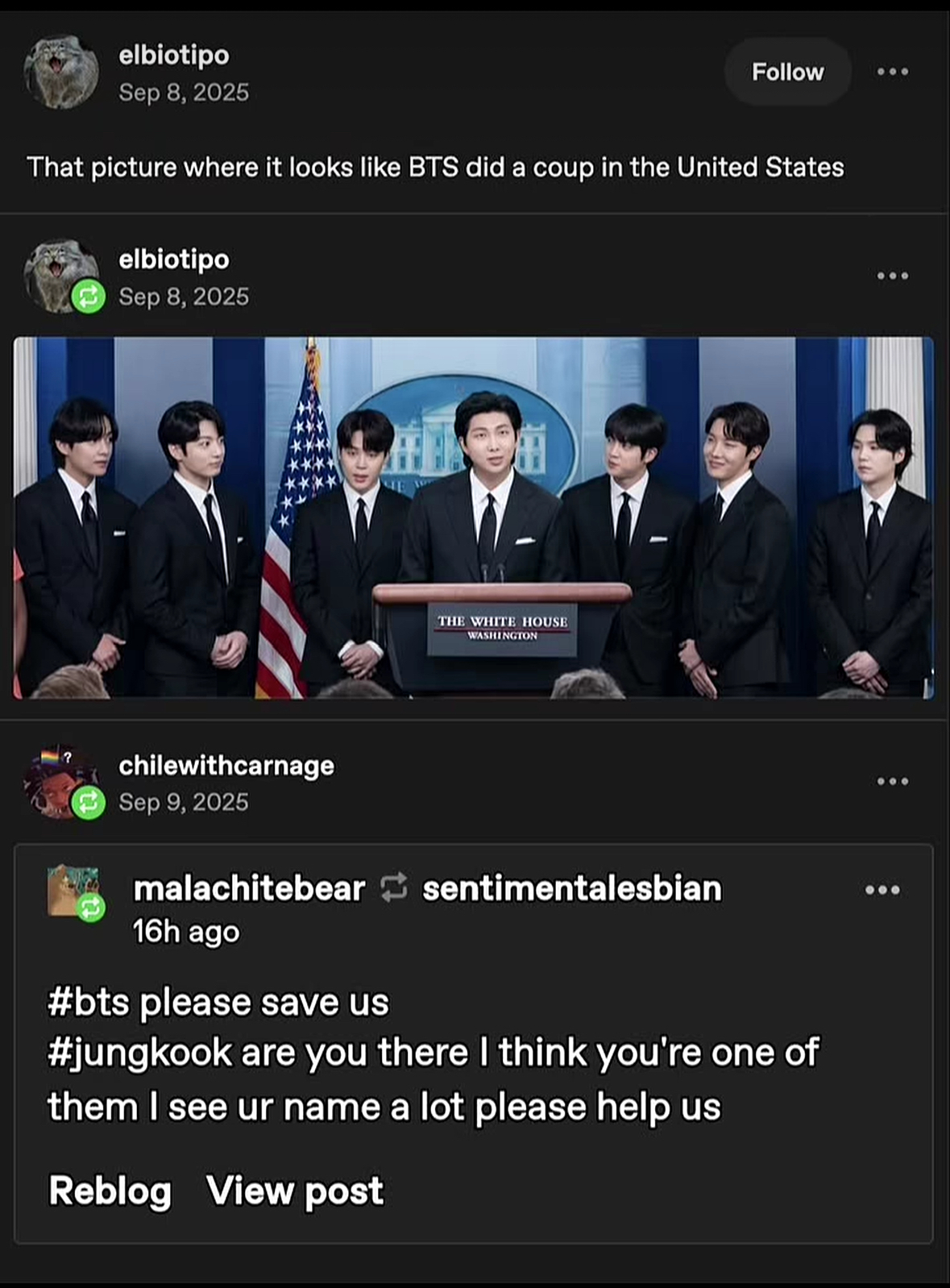Tap elbiotipo's cat avatar on top post

pos(60,72)
